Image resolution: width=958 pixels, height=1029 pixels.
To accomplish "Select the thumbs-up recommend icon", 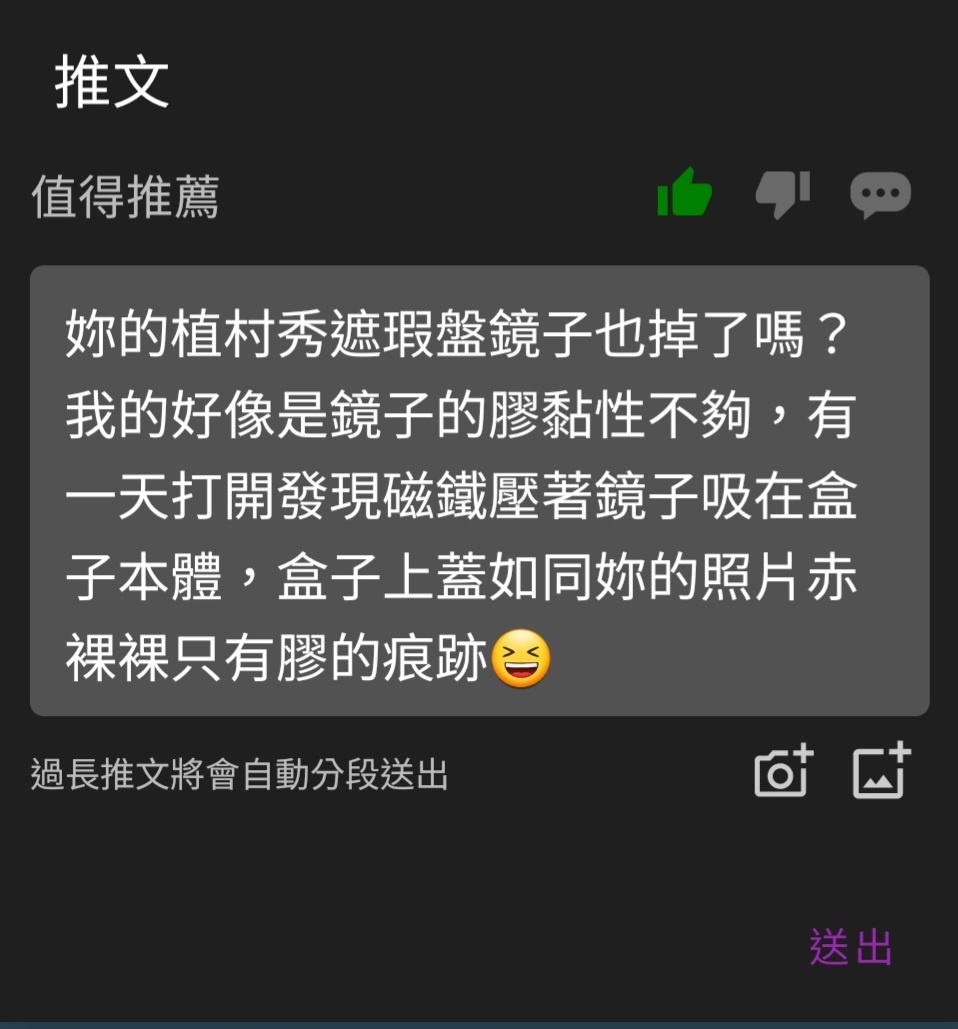I will [x=684, y=192].
